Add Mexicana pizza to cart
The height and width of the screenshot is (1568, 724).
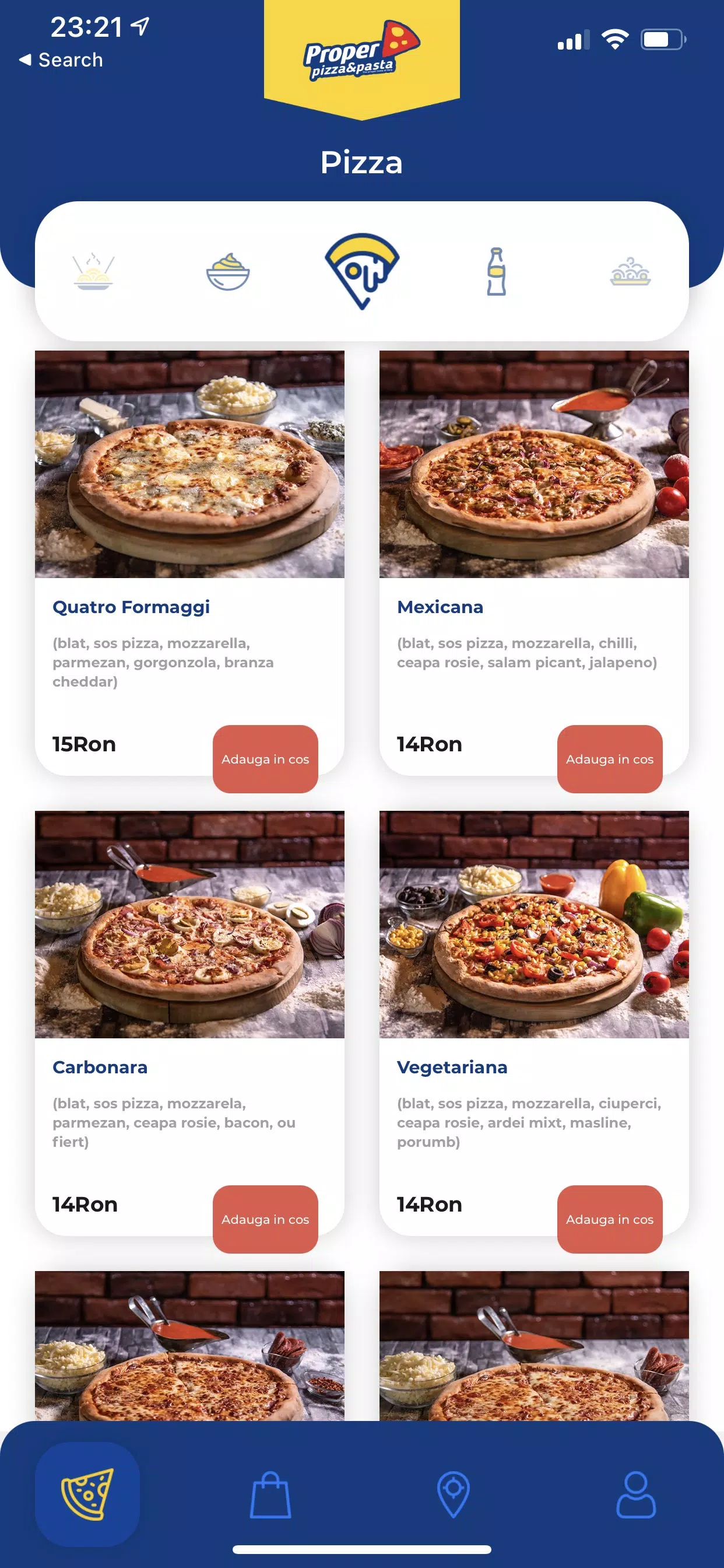click(609, 758)
